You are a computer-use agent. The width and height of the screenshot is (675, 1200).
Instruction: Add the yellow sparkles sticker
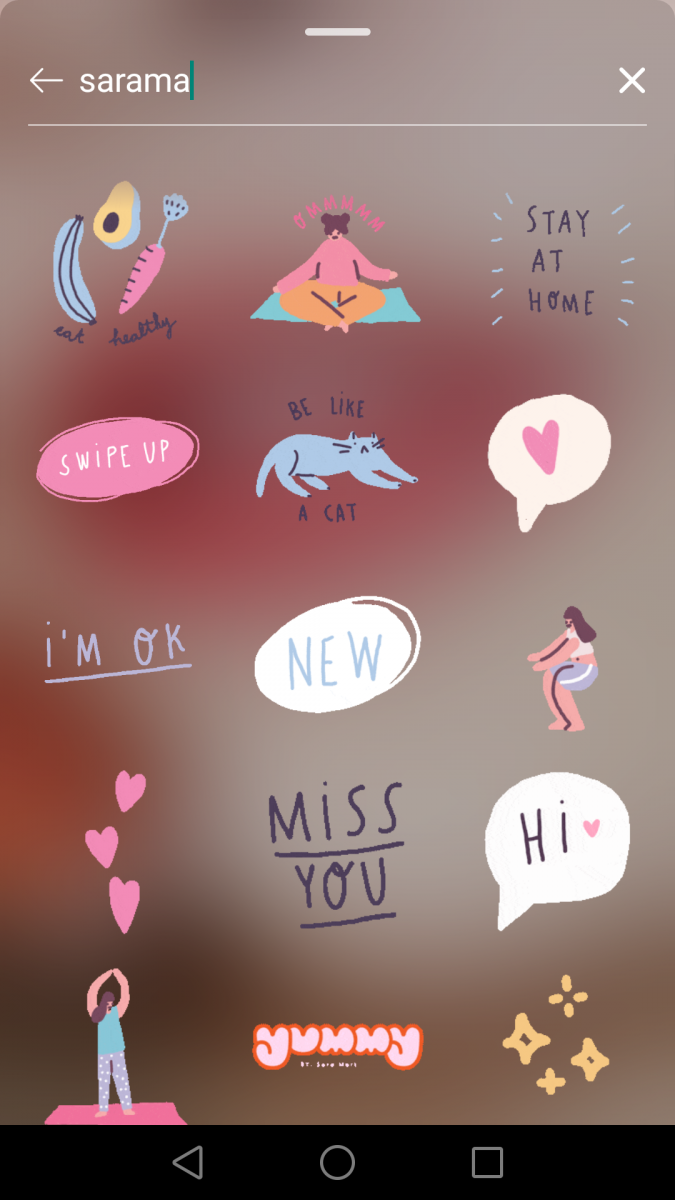point(555,1036)
